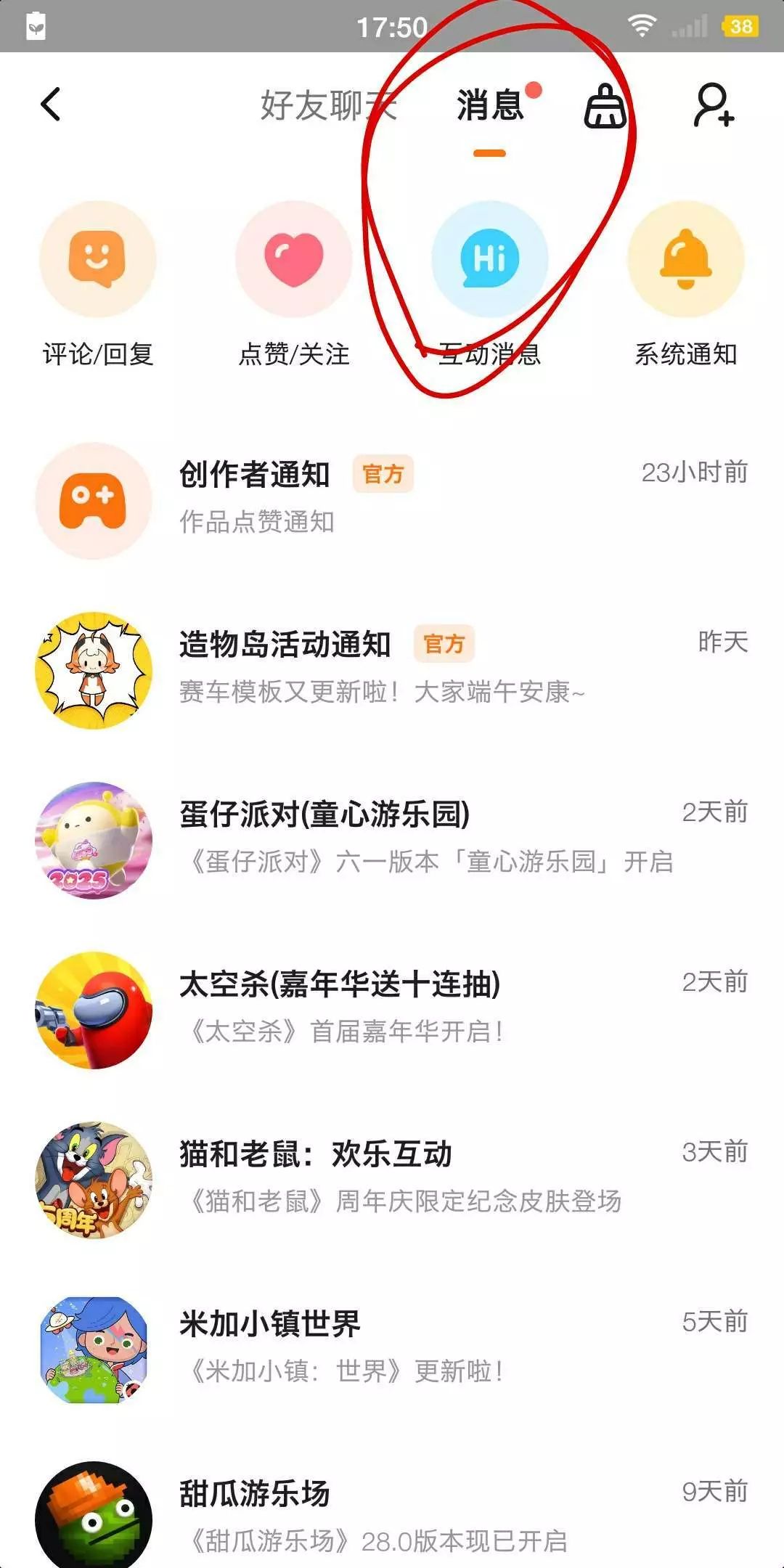Viewport: 784px width, 1568px height.
Task: Select the 消息 tab
Action: pos(490,106)
